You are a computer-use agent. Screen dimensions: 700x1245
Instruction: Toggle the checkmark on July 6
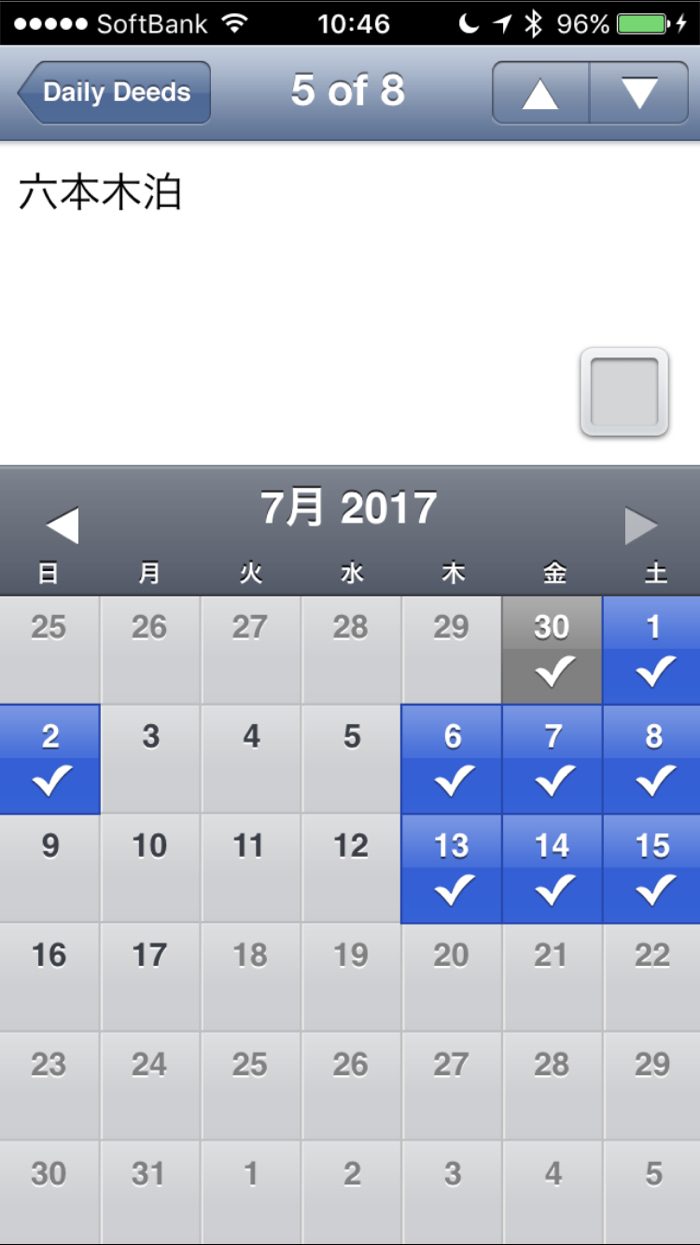451,759
